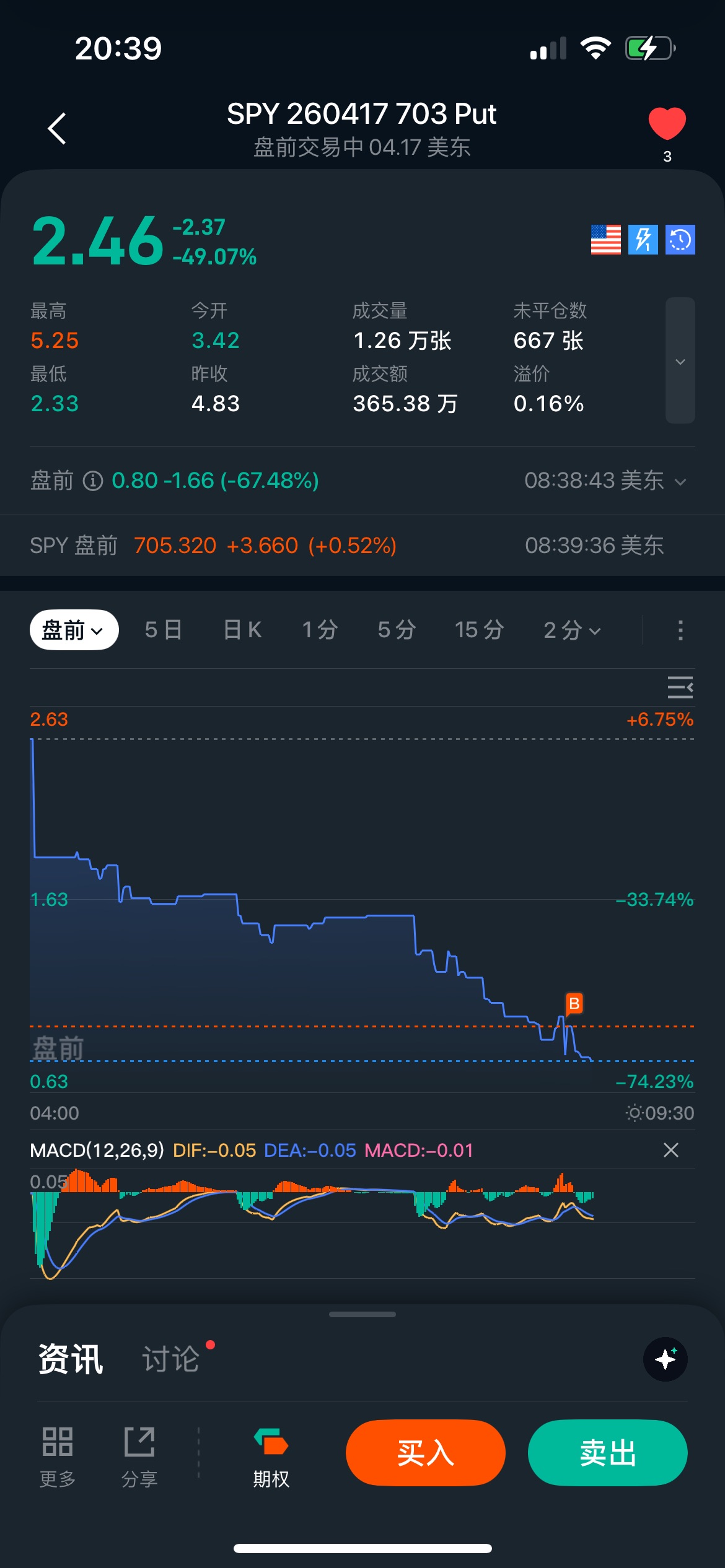725x1568 pixels.
Task: Close the MACD indicator panel
Action: 671,1150
